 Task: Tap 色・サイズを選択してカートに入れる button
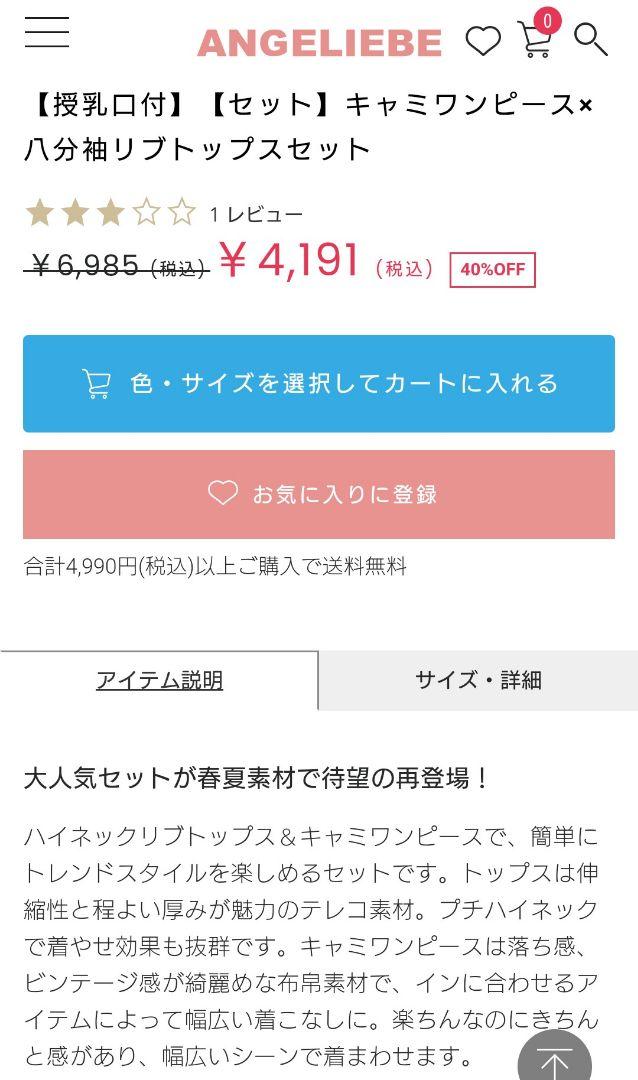[319, 384]
